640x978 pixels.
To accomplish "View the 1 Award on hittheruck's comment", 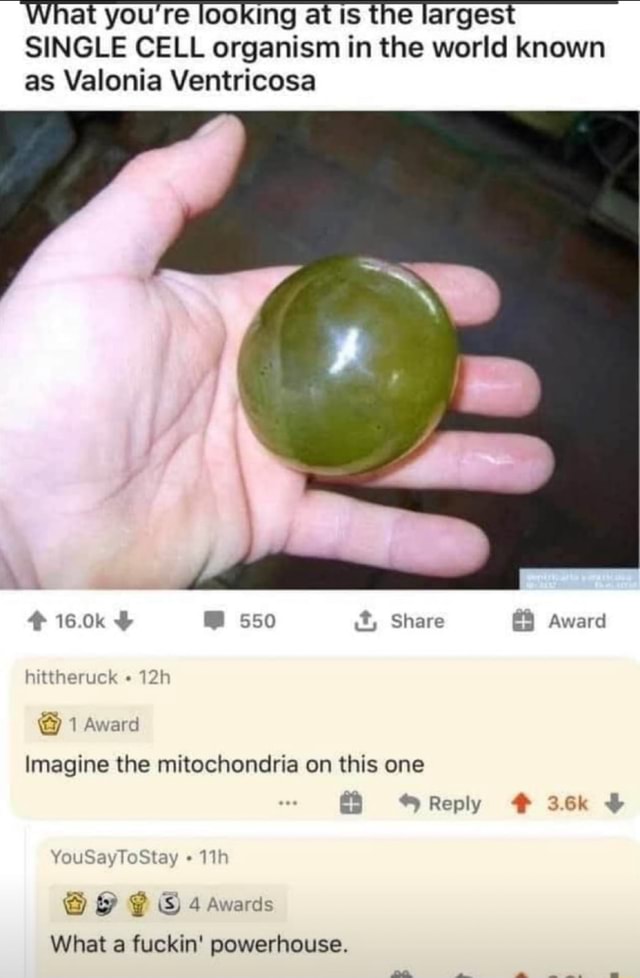I will pos(88,724).
